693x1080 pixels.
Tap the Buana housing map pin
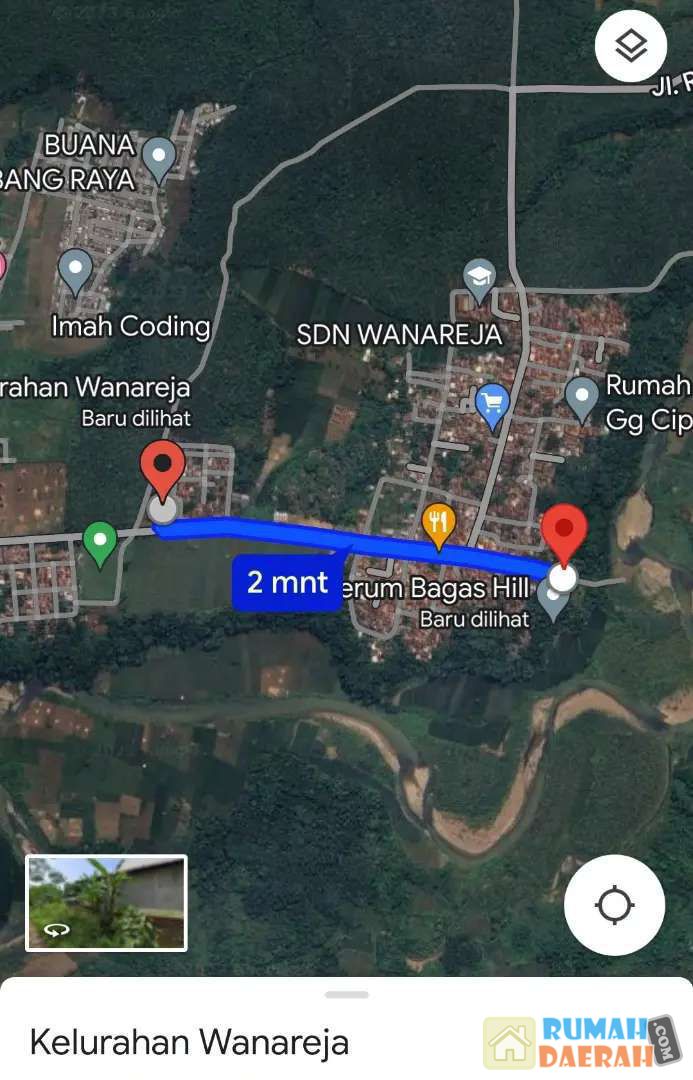point(159,157)
